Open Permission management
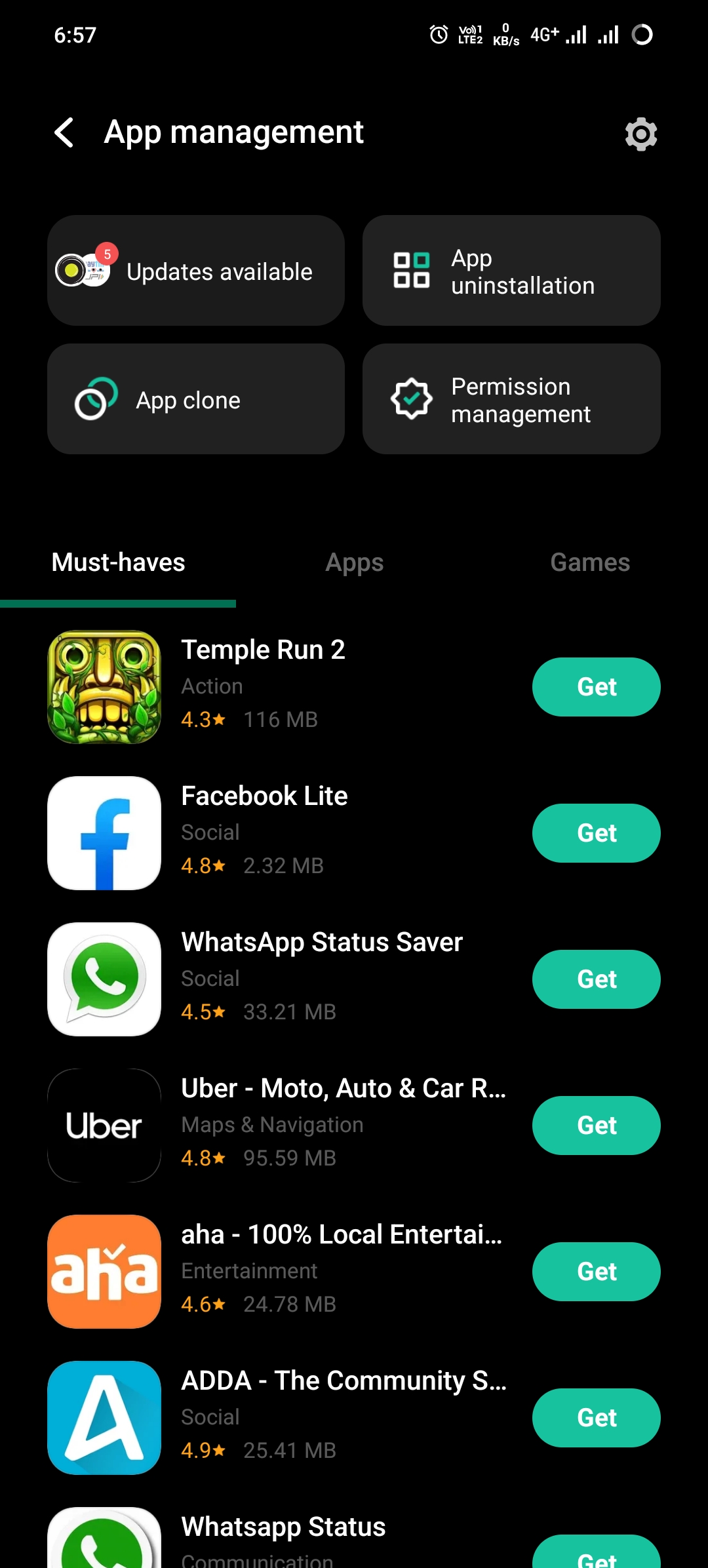 [x=511, y=399]
